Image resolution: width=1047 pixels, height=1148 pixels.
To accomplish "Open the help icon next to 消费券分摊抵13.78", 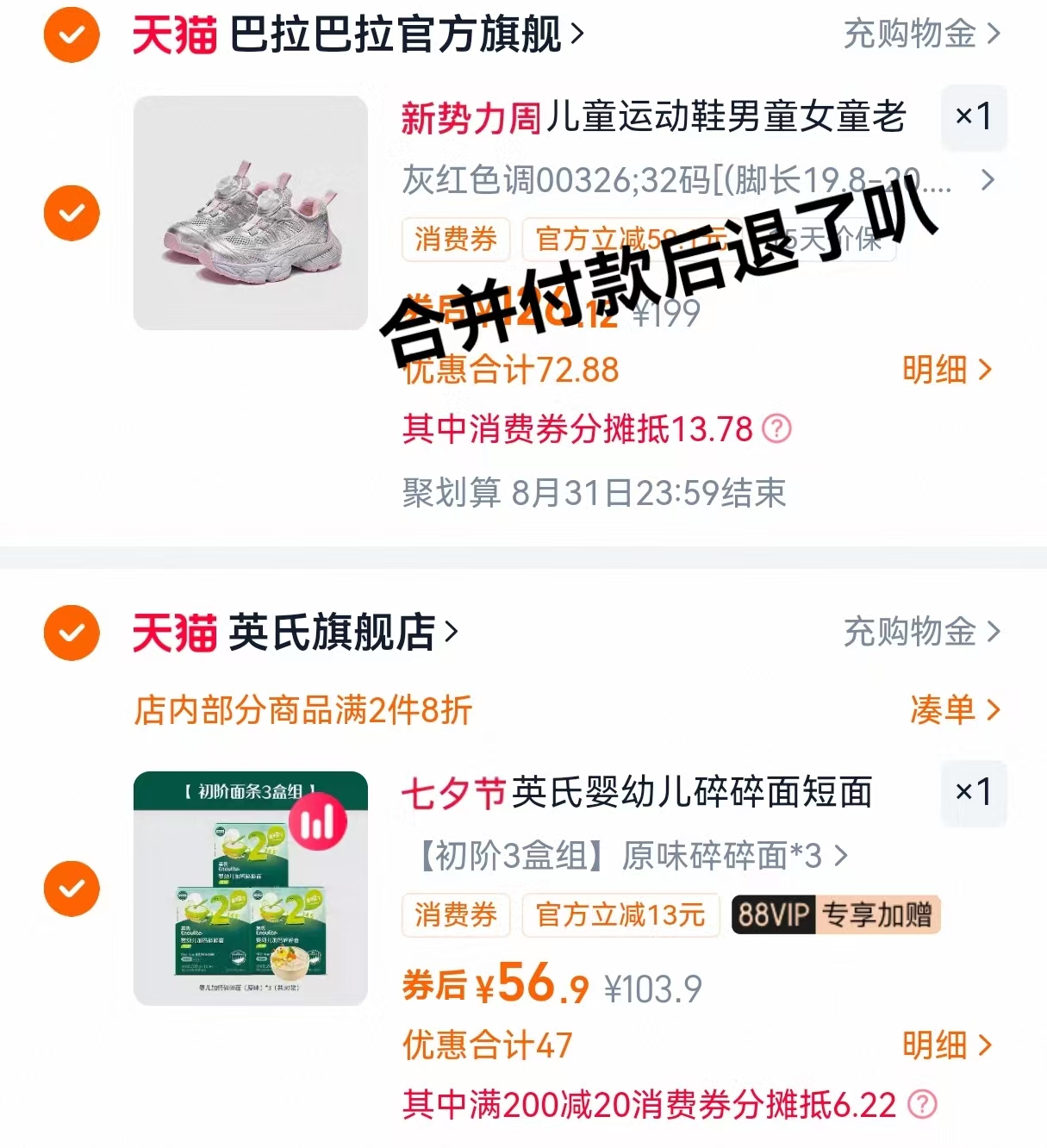I will tap(778, 428).
